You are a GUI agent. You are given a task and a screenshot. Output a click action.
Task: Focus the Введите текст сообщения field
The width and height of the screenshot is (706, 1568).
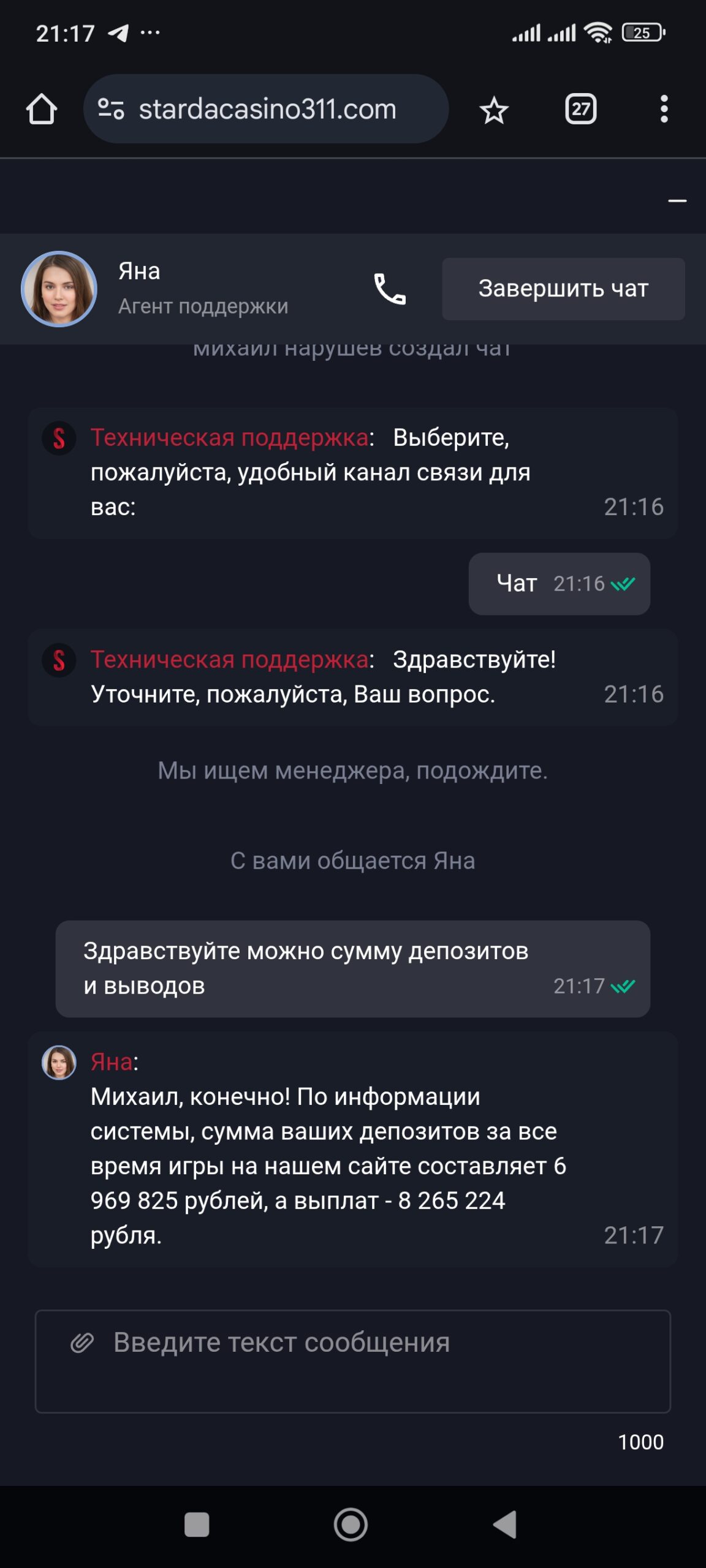click(x=368, y=1360)
